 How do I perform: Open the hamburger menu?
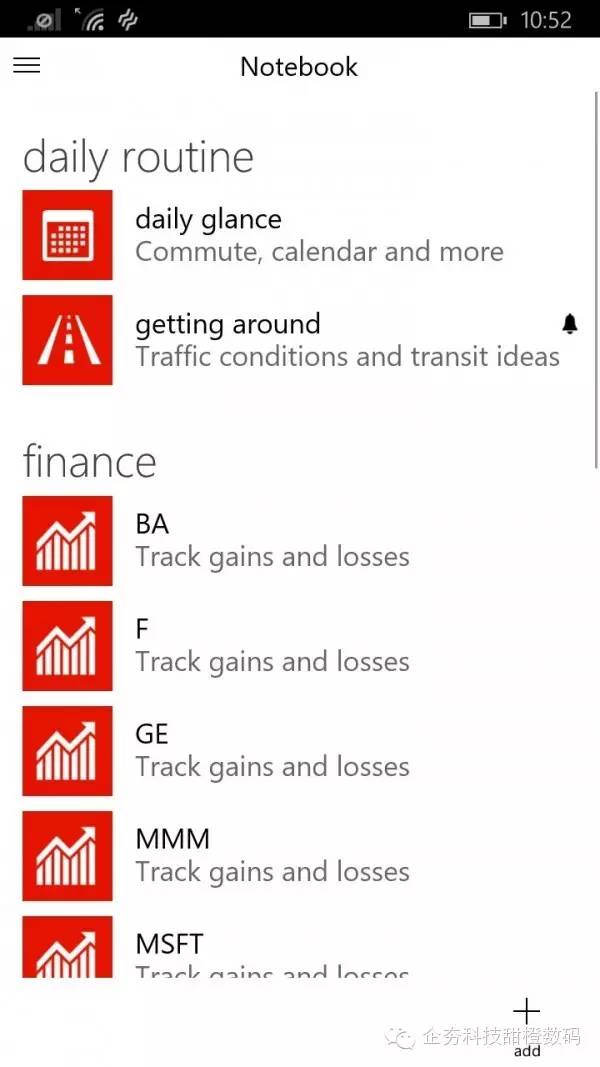27,65
